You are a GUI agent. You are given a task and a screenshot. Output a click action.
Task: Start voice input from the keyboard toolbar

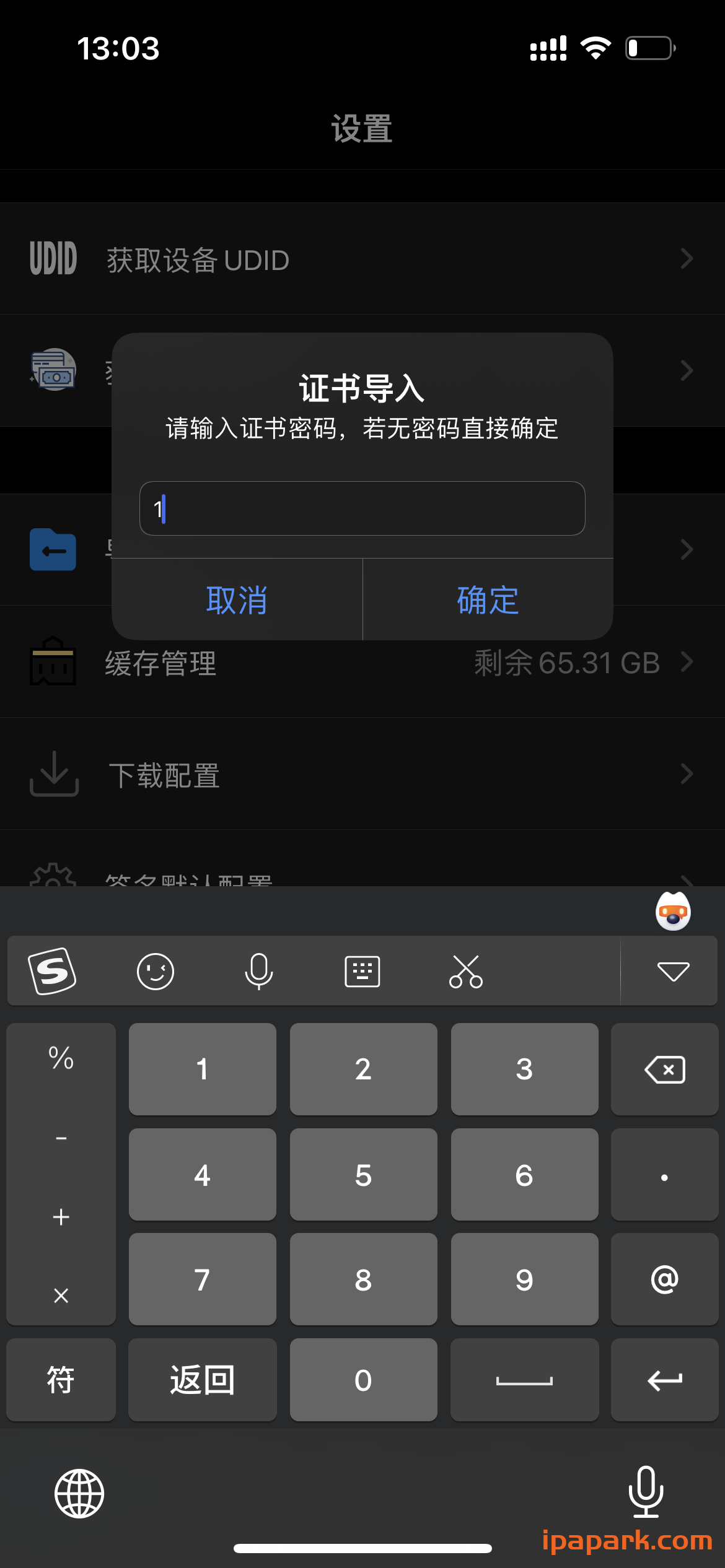[x=259, y=970]
